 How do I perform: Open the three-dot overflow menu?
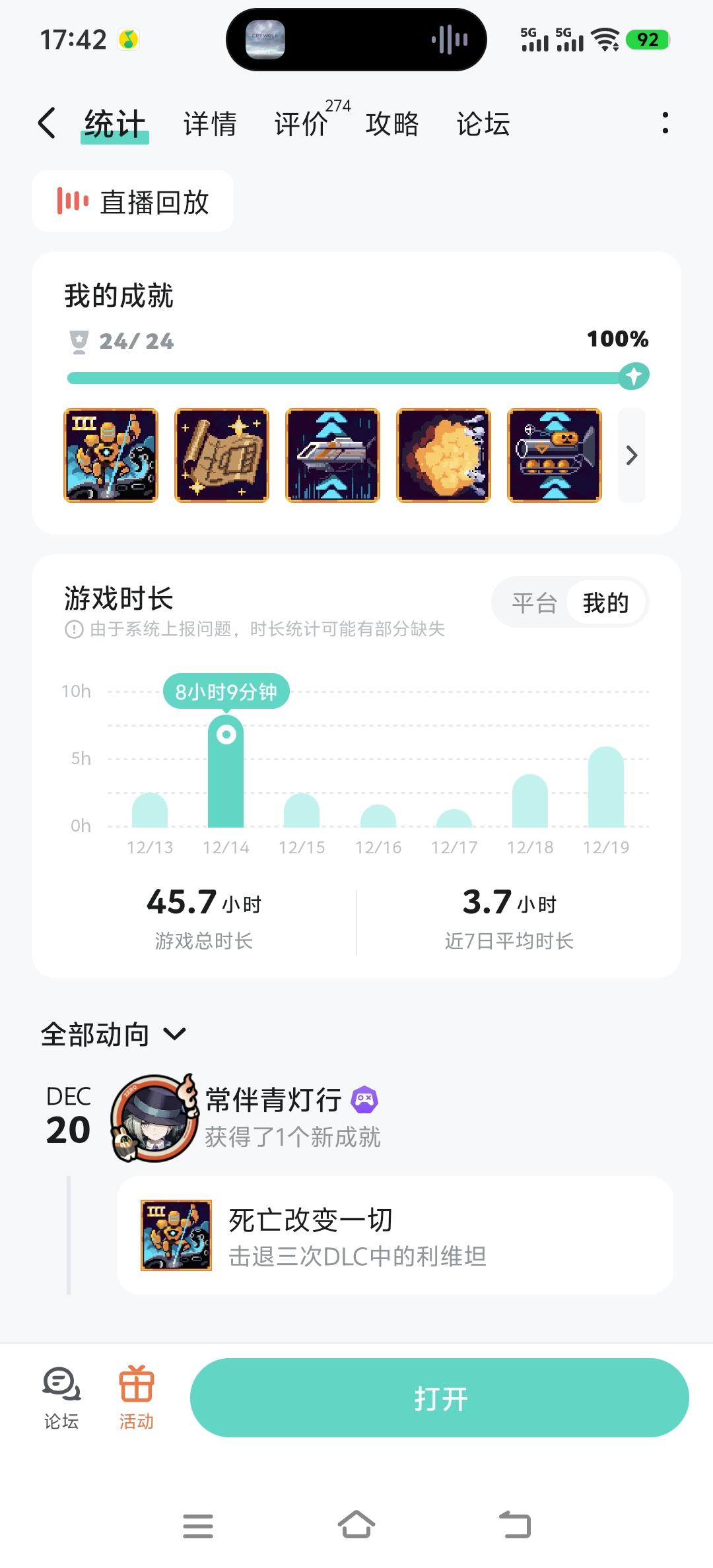[x=665, y=123]
